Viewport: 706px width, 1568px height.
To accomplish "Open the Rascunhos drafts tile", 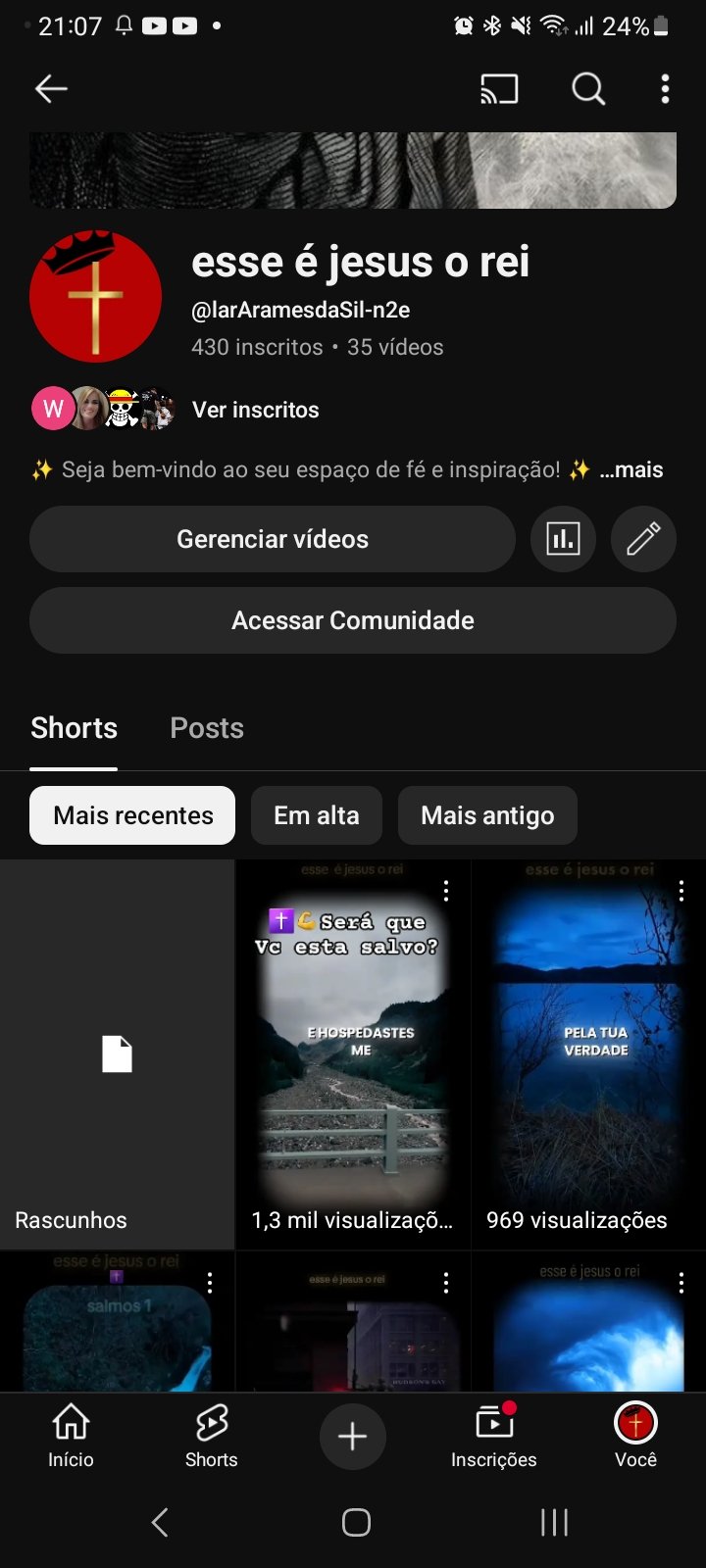I will point(117,1054).
